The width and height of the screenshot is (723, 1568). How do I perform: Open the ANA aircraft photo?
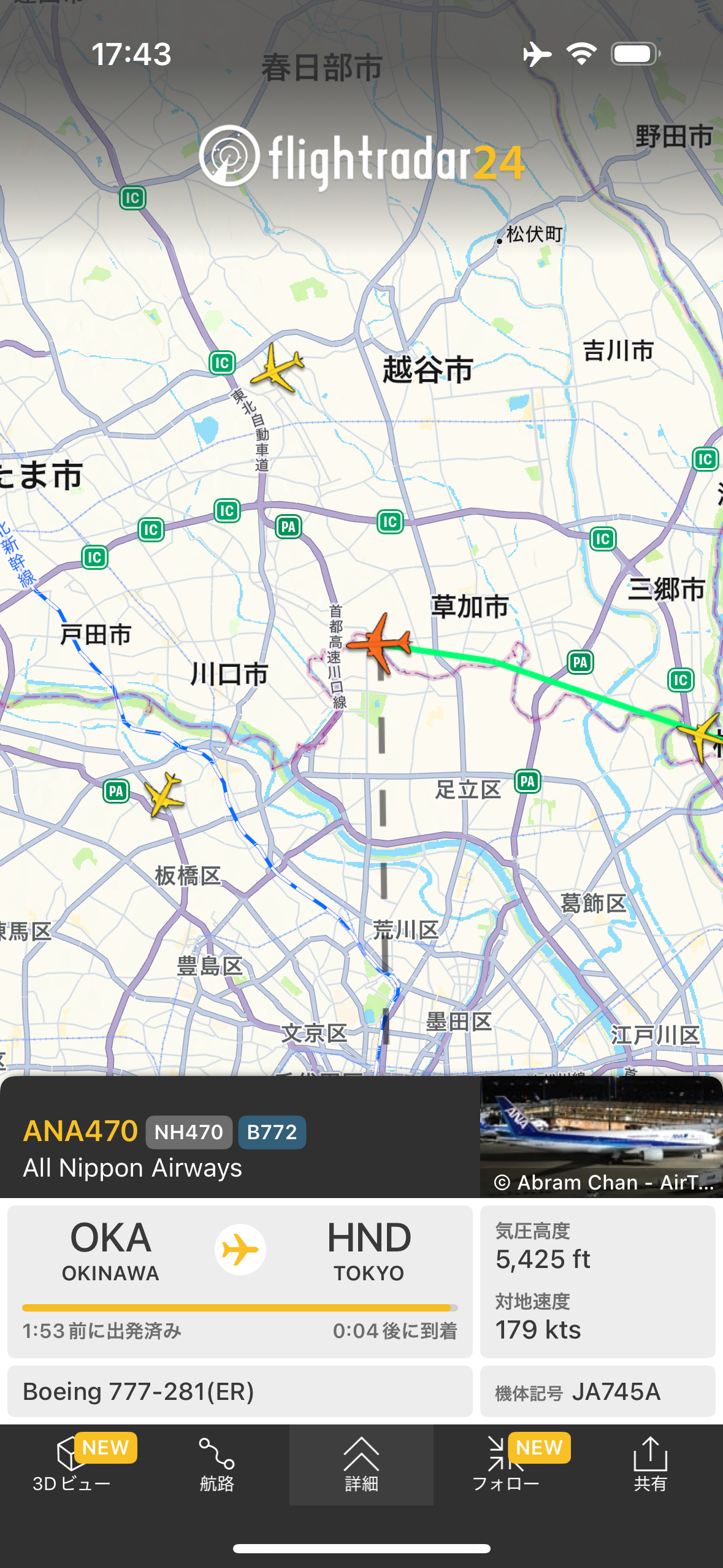(600, 1136)
